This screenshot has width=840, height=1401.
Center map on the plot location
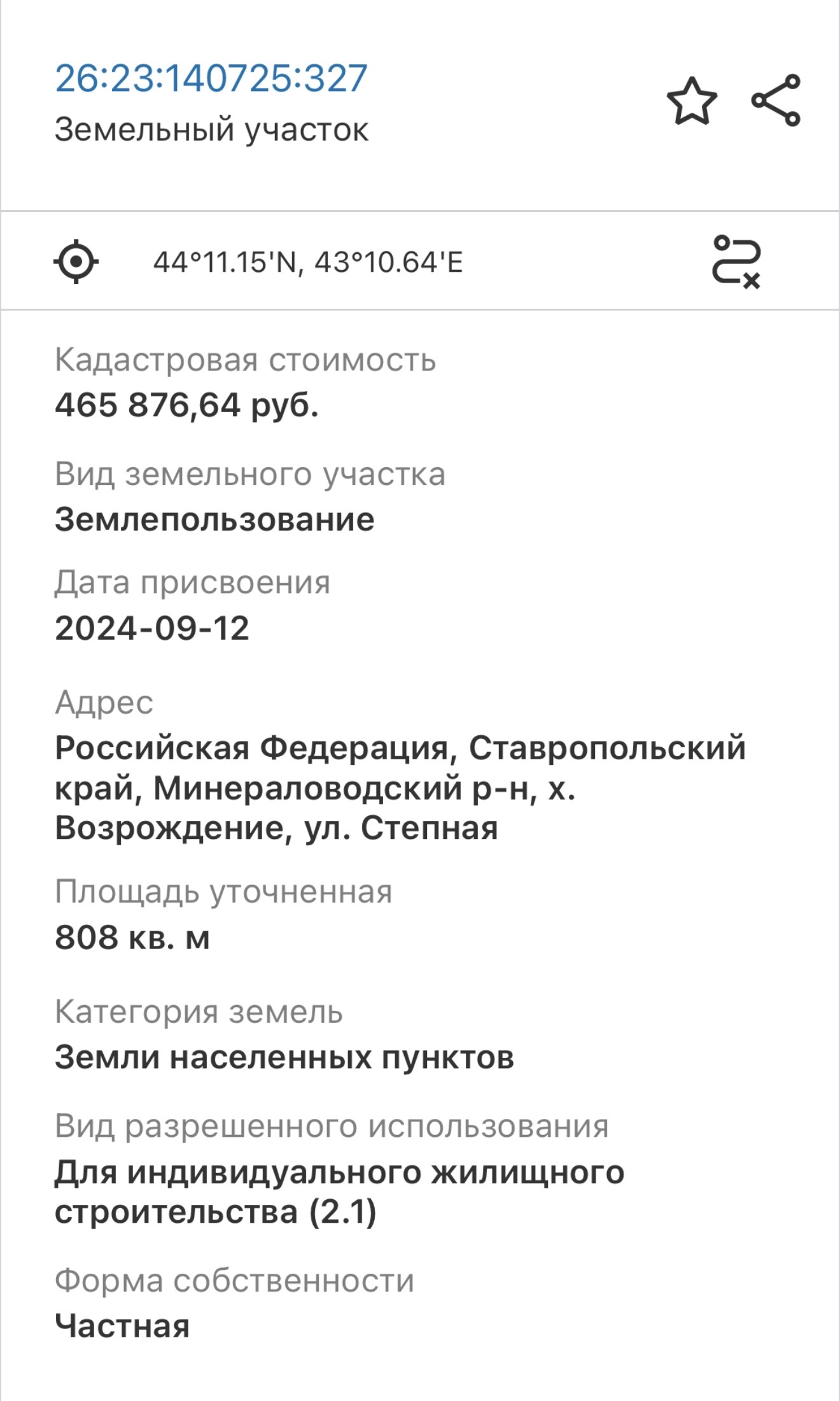(x=76, y=262)
